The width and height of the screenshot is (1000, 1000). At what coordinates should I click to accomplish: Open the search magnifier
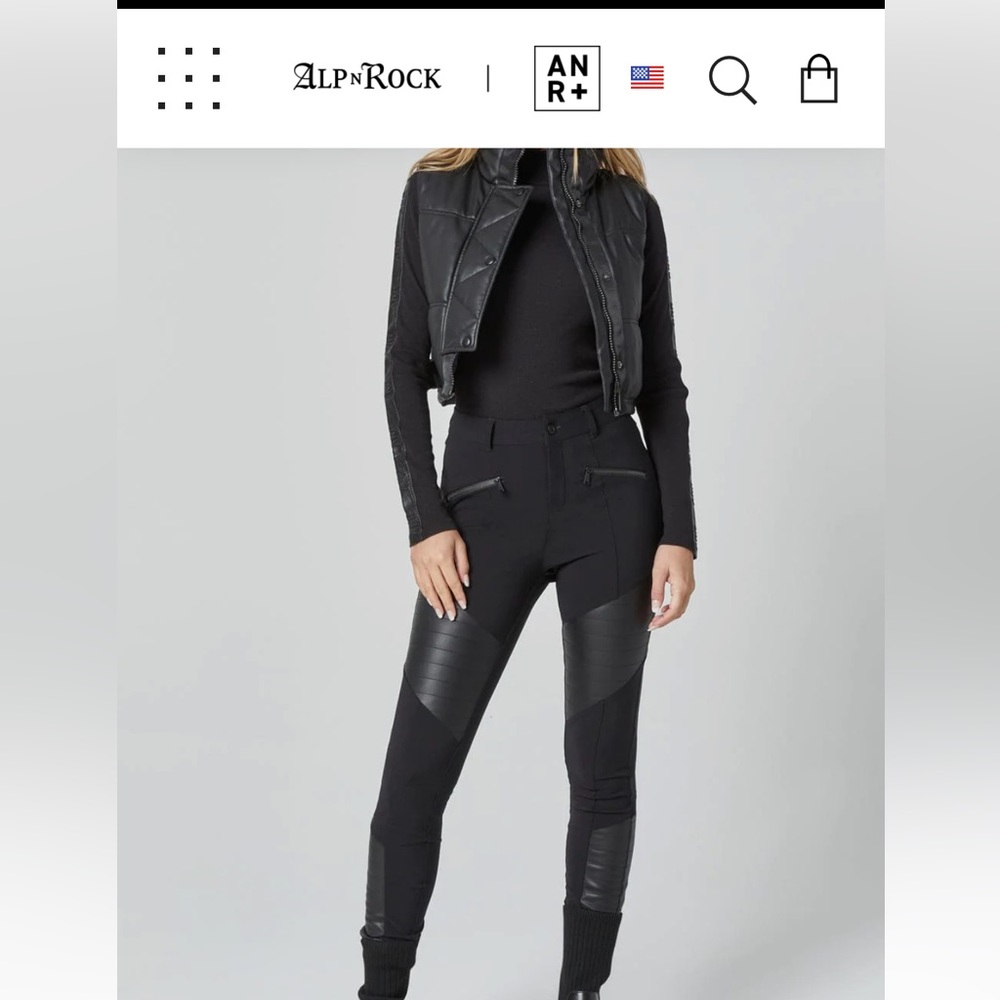tap(732, 79)
